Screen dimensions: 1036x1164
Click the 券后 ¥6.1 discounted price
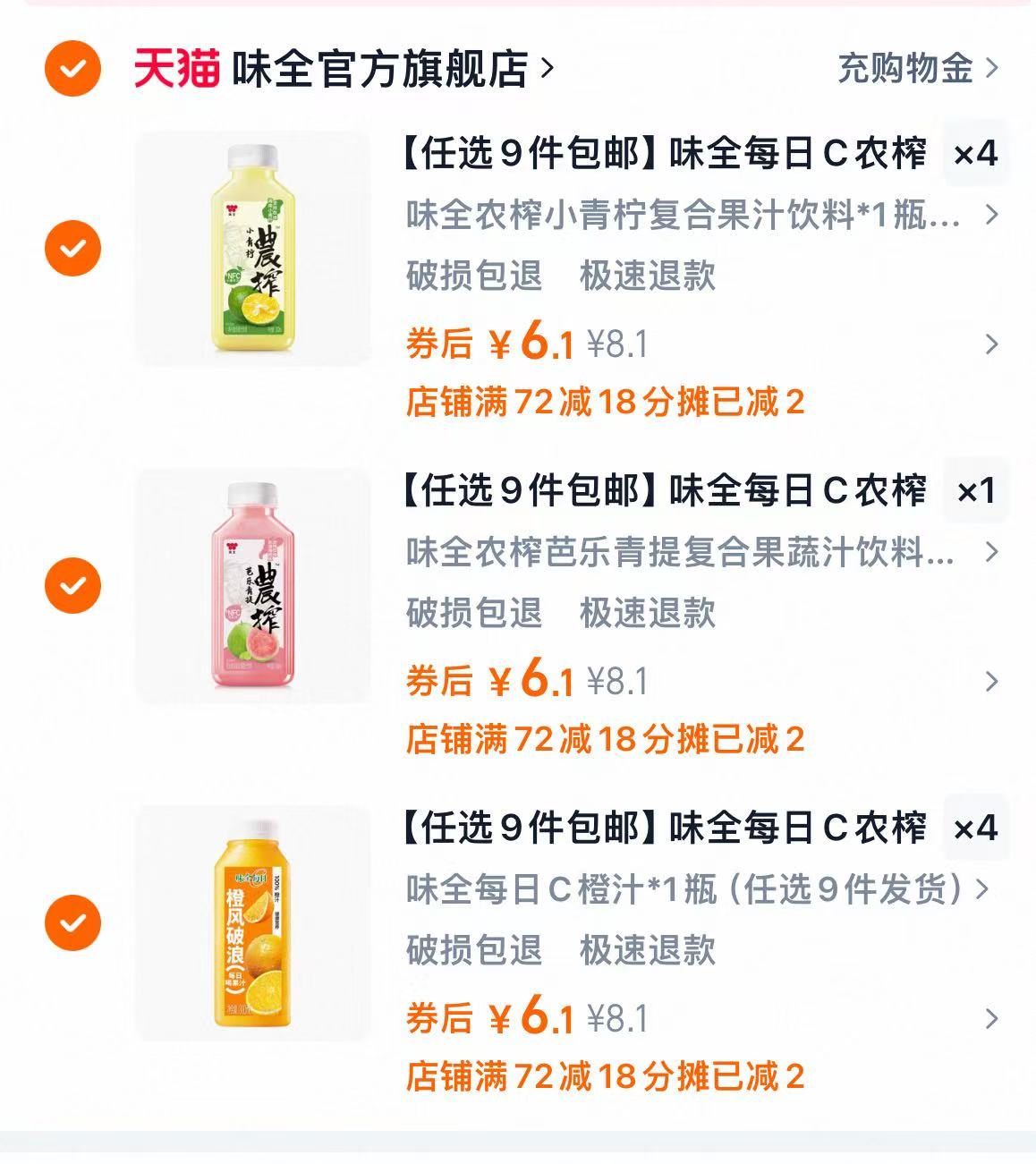[x=488, y=344]
